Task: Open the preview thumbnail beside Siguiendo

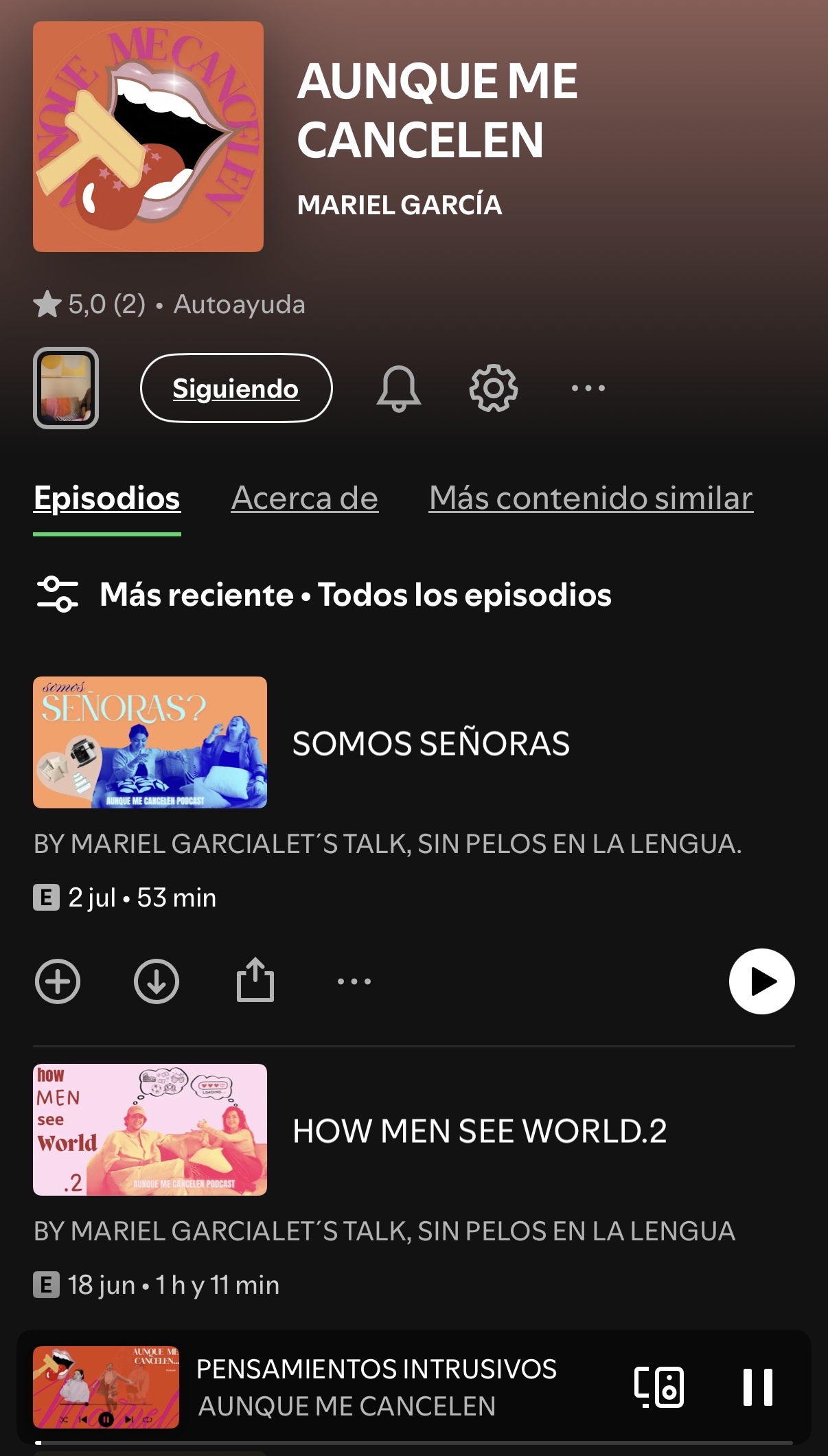Action: (x=66, y=388)
